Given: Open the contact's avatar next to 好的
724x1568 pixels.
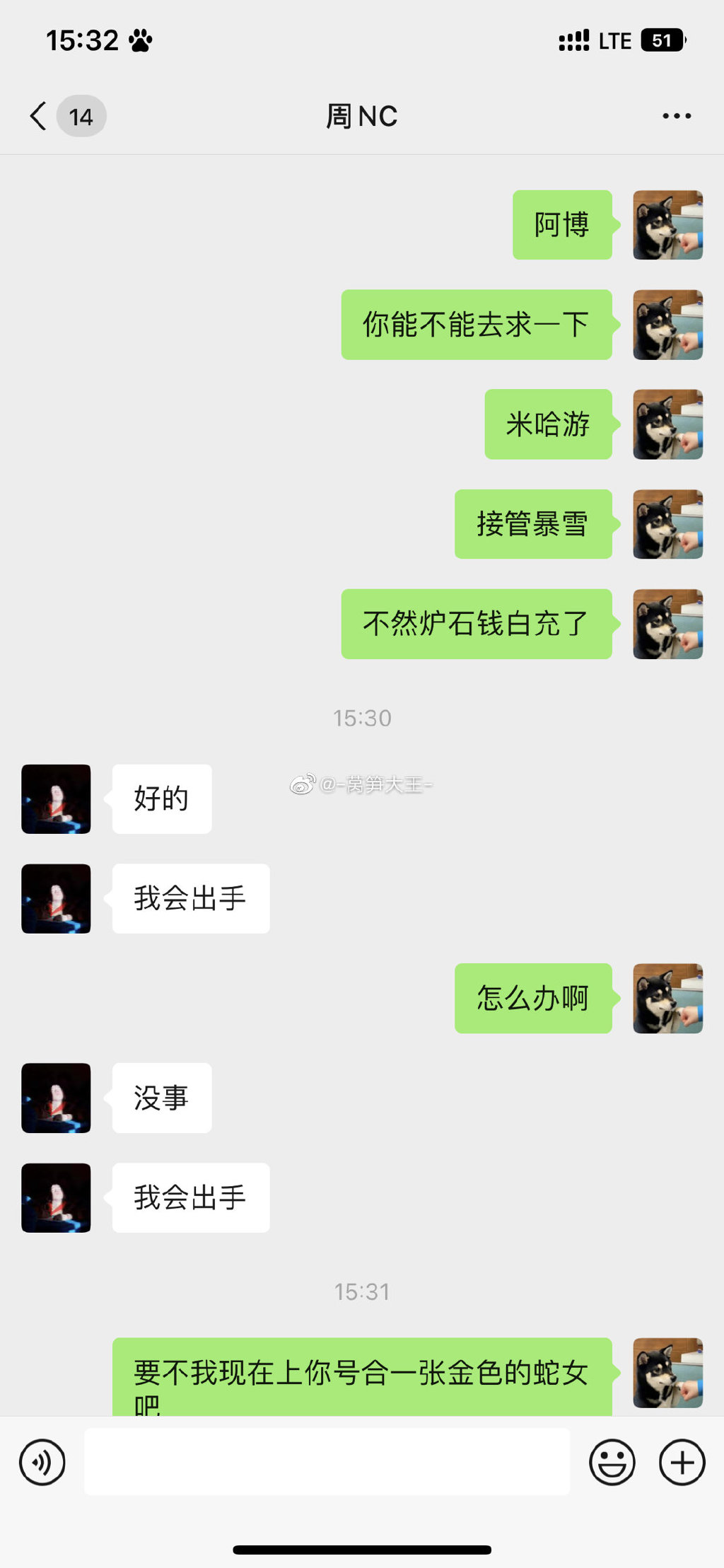Looking at the screenshot, I should coord(56,798).
